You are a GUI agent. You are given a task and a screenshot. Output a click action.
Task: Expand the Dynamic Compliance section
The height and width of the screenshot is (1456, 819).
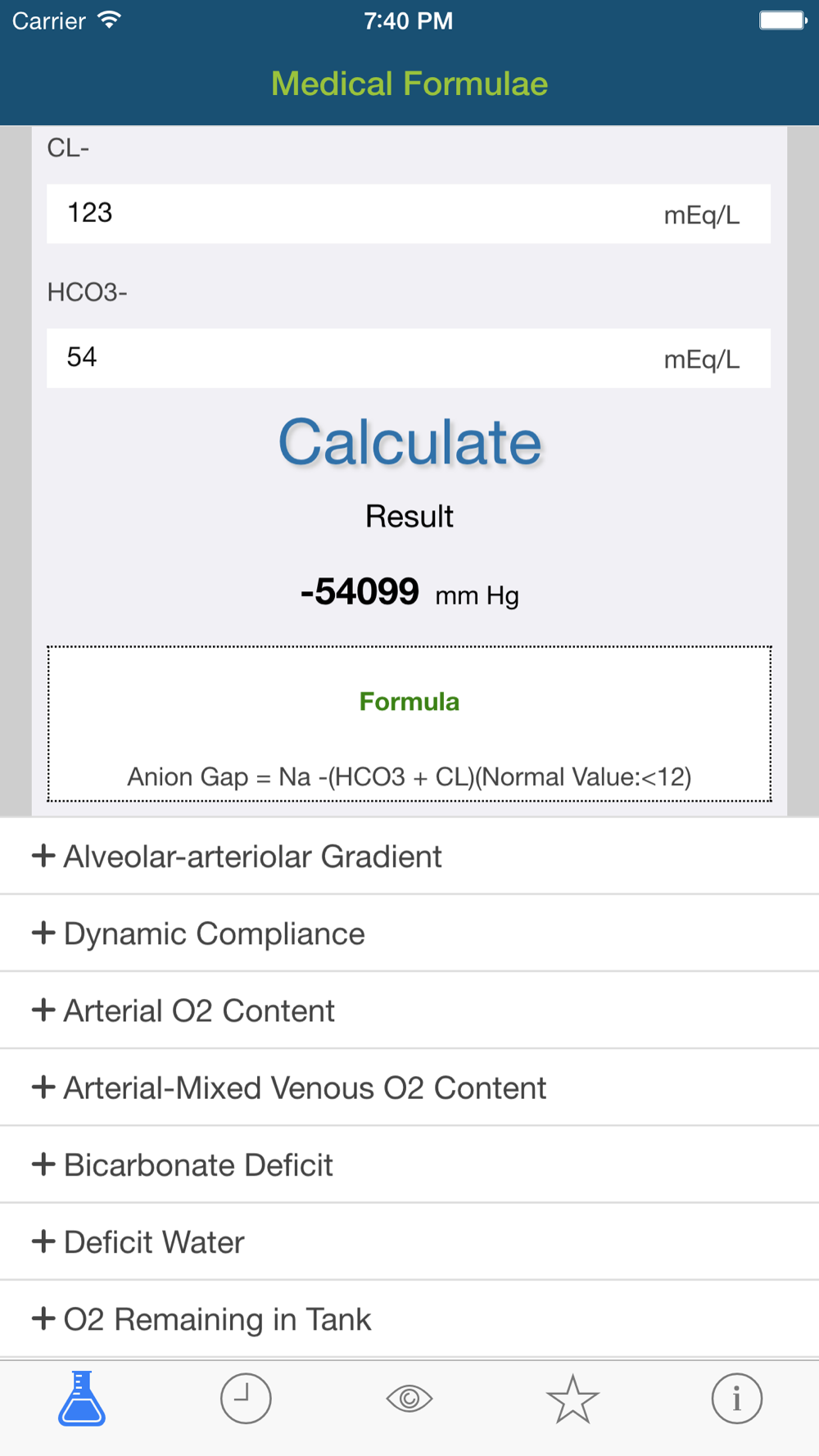[409, 933]
